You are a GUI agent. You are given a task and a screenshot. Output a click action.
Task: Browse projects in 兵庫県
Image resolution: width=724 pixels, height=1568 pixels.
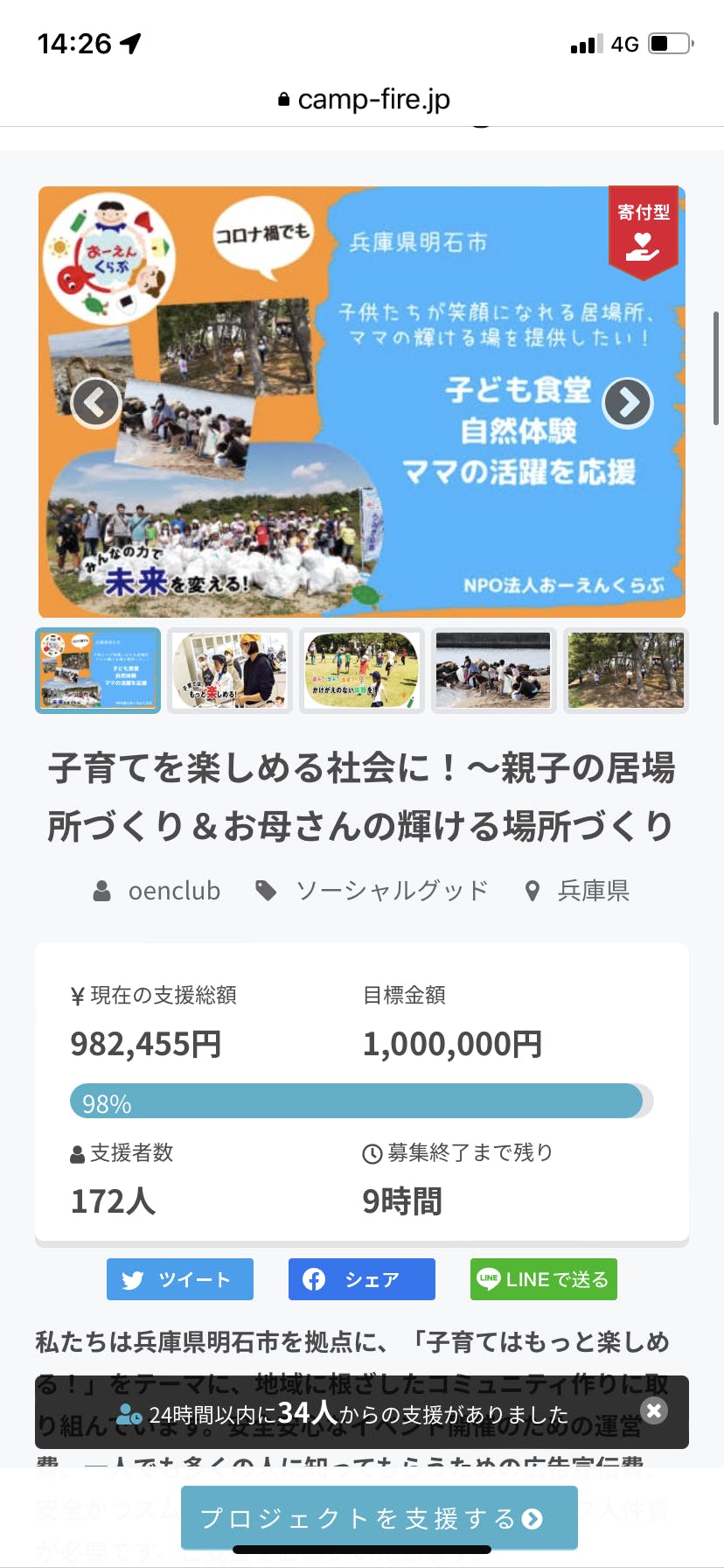coord(593,891)
